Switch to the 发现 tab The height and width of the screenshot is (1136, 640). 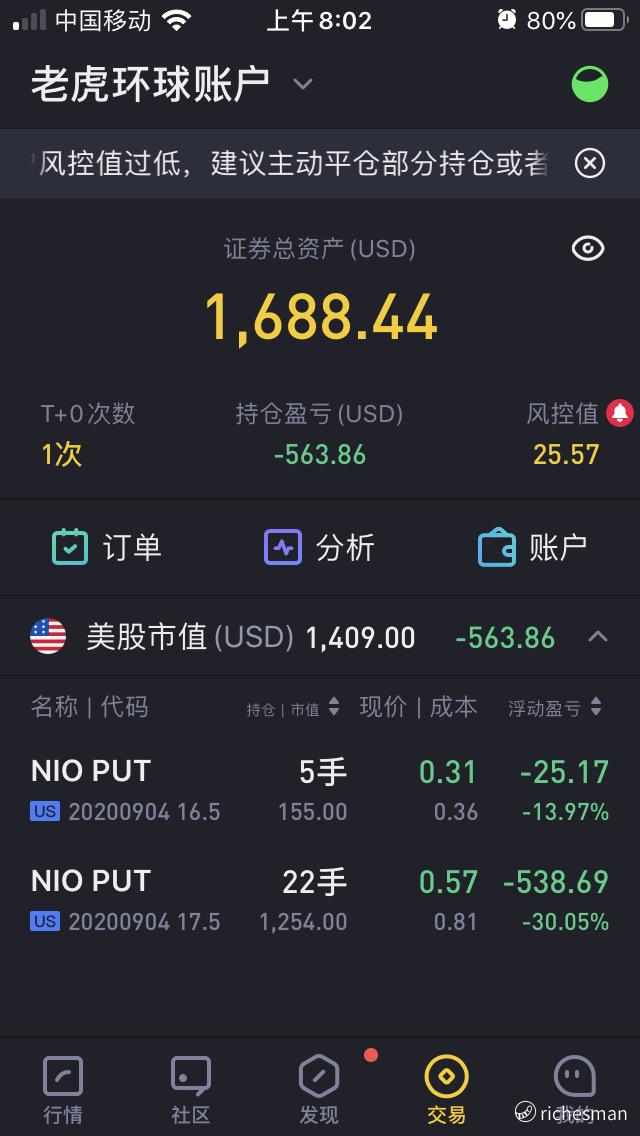tap(319, 1090)
